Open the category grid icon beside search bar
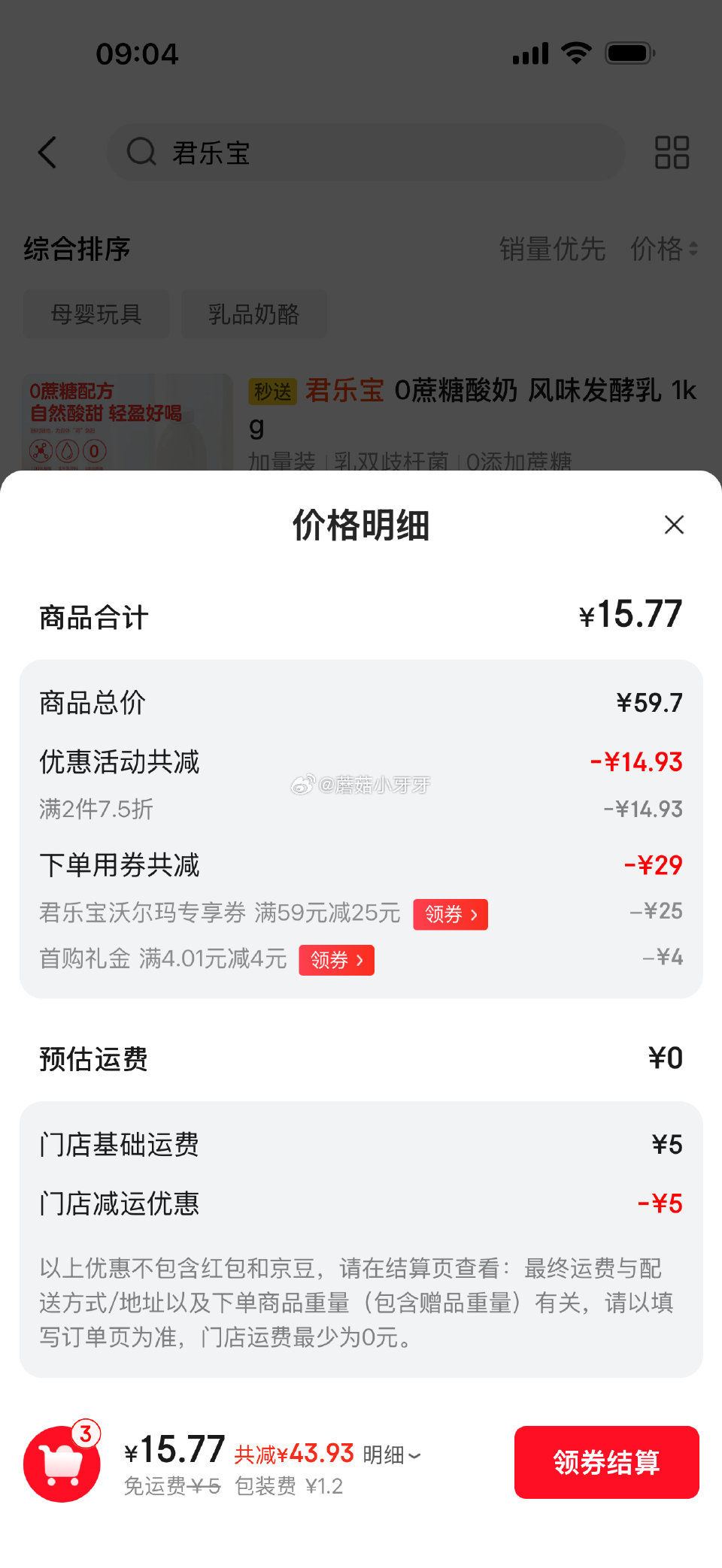Image resolution: width=722 pixels, height=1568 pixels. tap(672, 153)
